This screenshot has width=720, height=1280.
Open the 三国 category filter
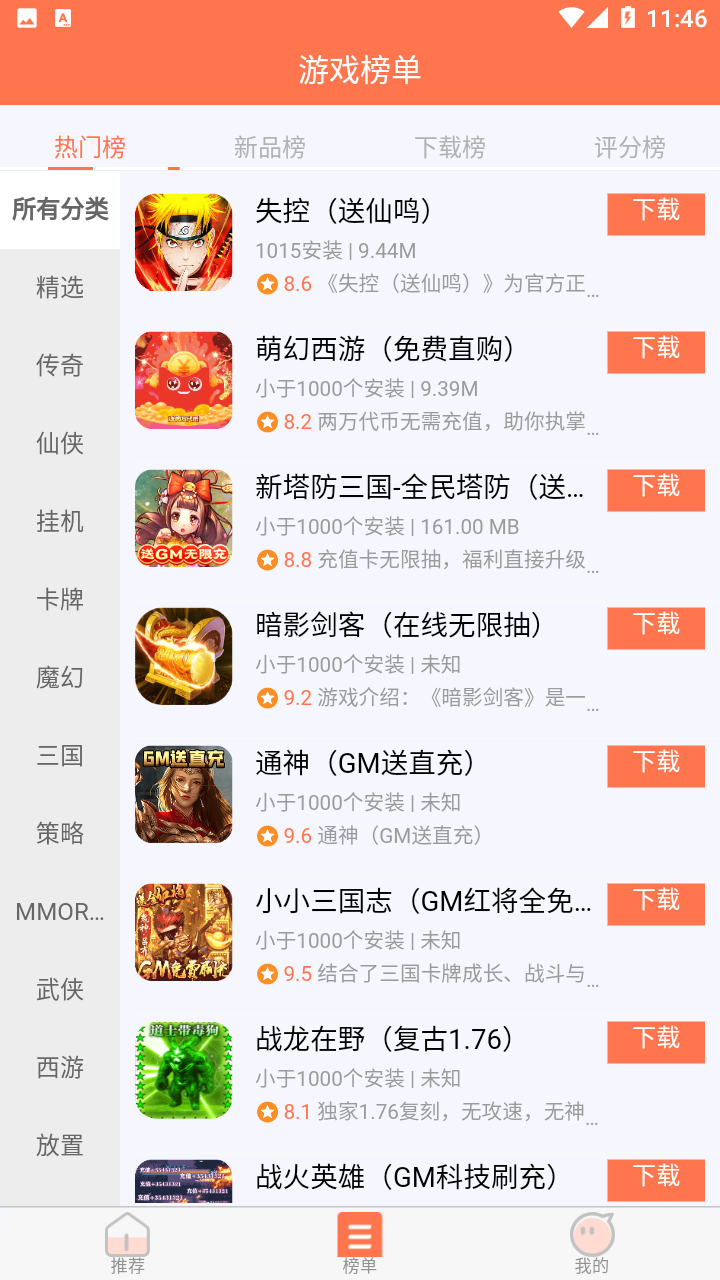60,757
